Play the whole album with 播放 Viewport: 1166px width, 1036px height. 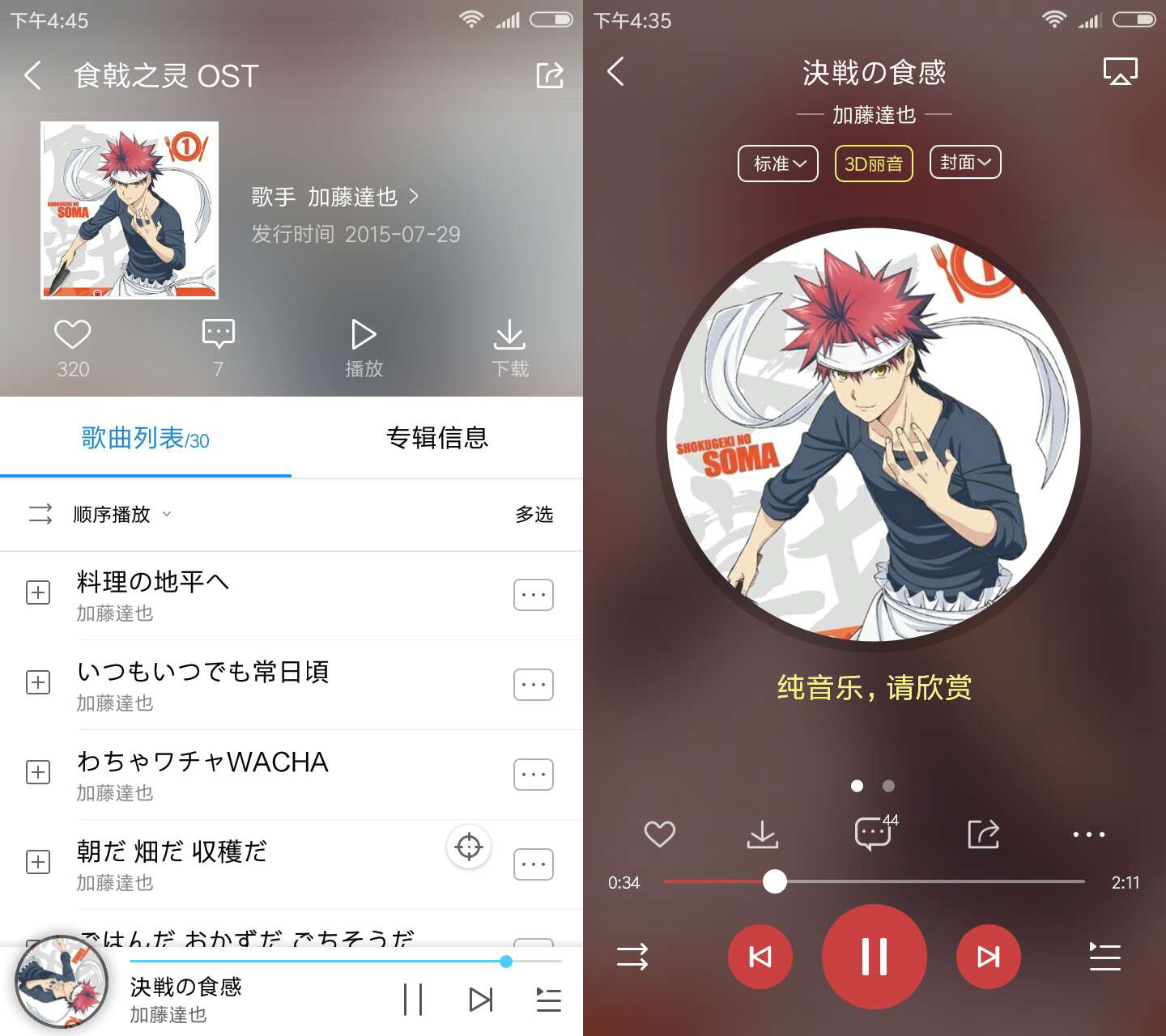click(364, 348)
